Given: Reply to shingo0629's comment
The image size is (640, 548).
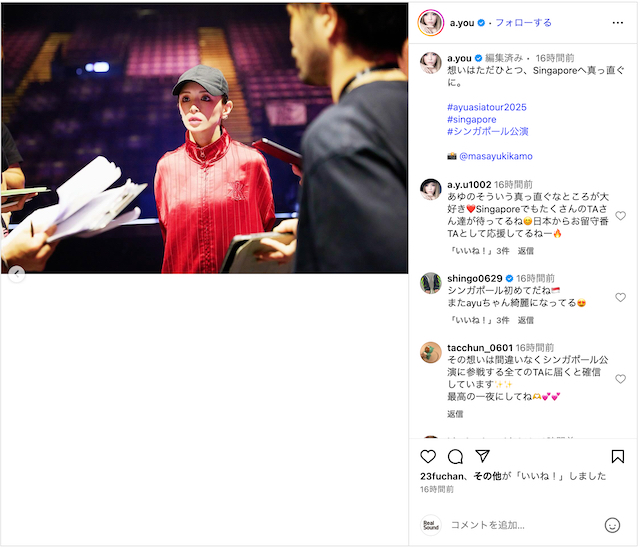Looking at the screenshot, I should (525, 320).
